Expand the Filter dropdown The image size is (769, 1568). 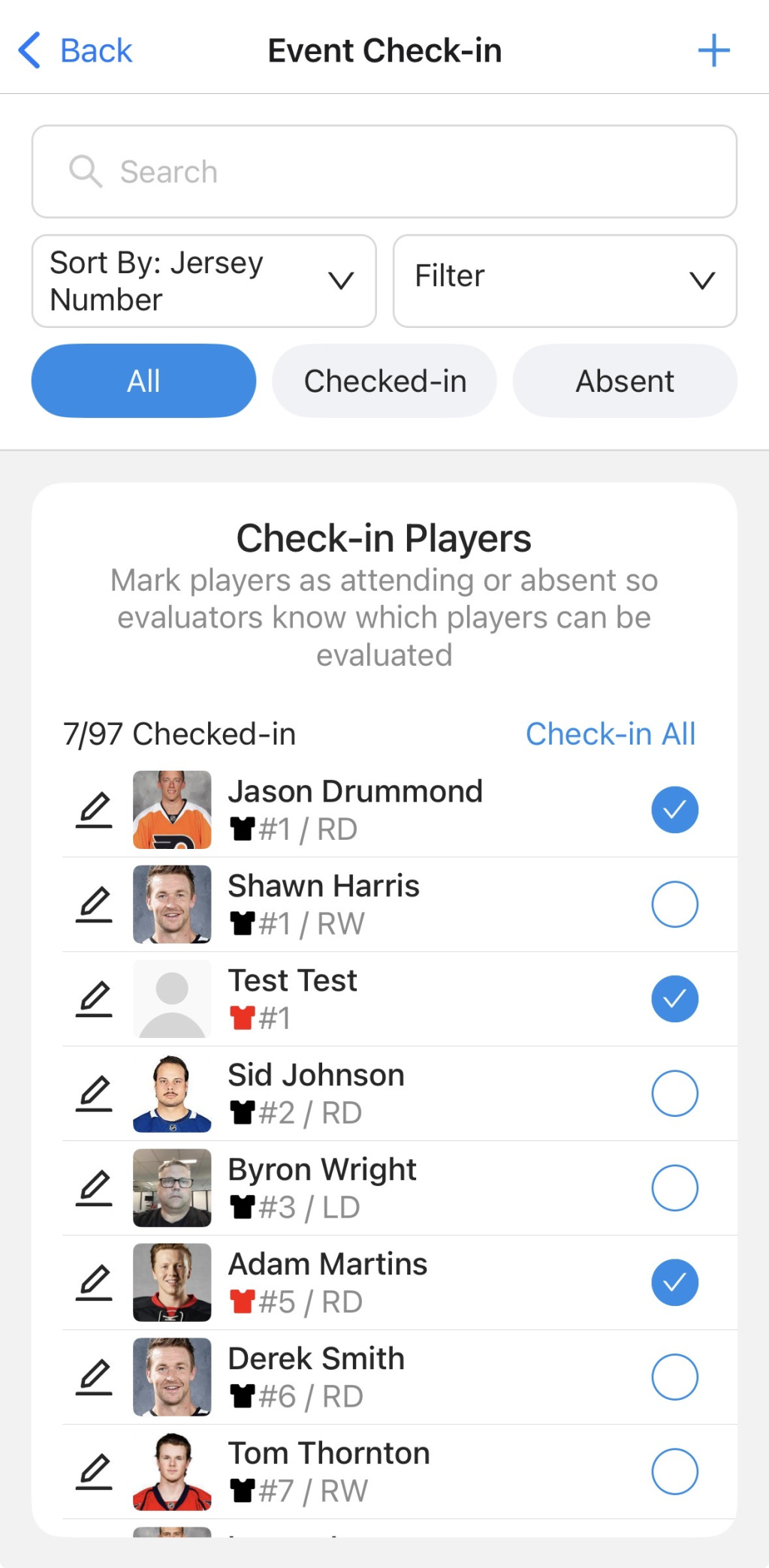pyautogui.click(x=564, y=281)
